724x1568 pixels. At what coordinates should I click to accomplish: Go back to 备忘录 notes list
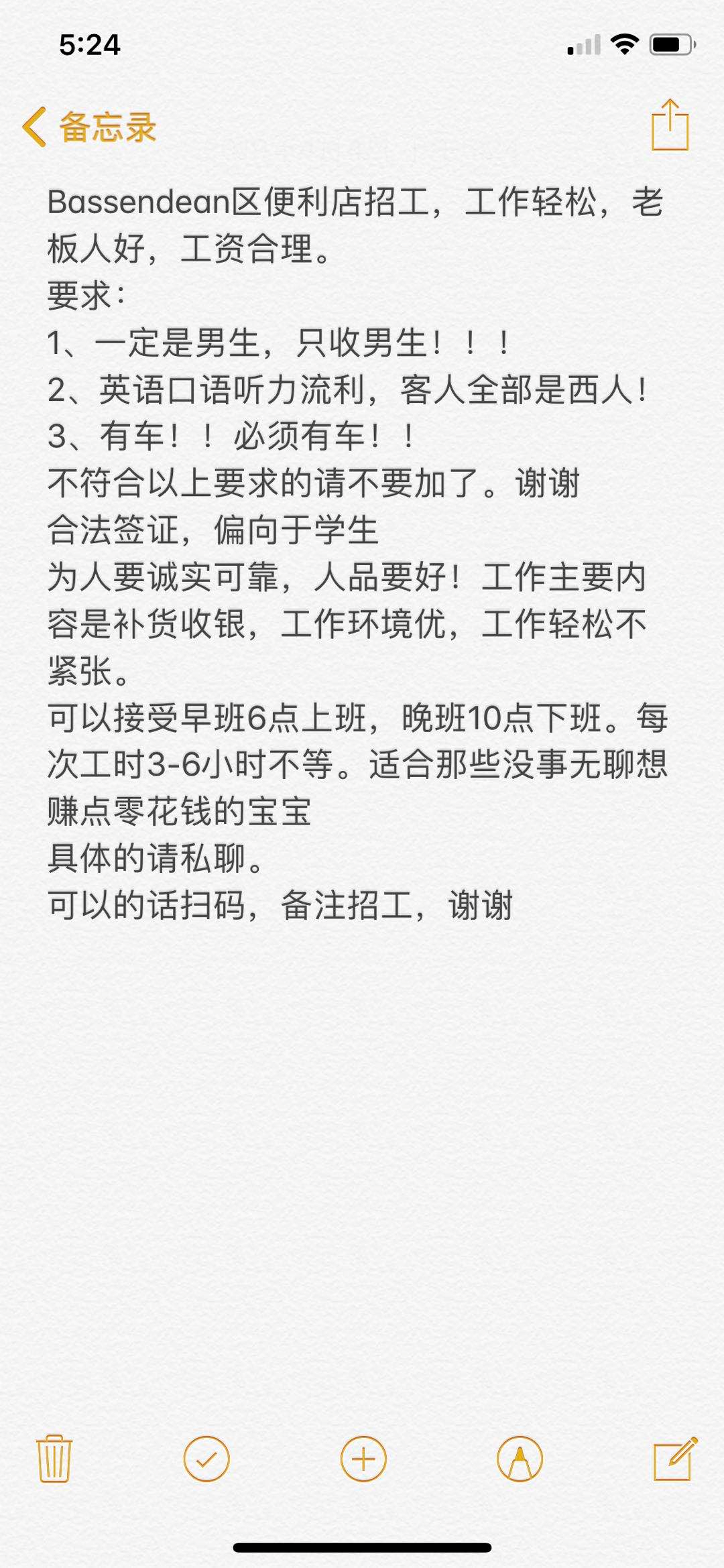tap(89, 127)
